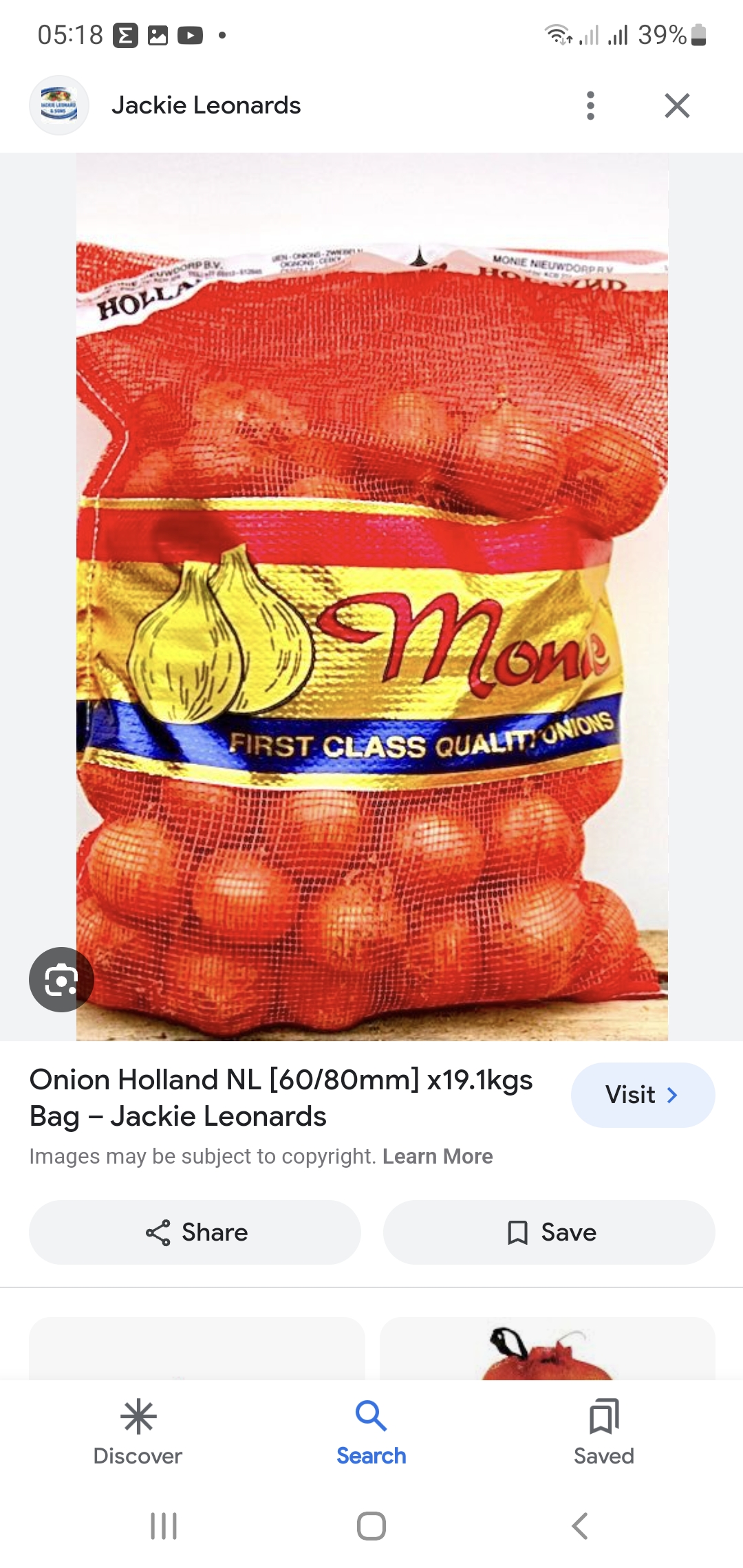Share this onion bag image

pos(195,1232)
